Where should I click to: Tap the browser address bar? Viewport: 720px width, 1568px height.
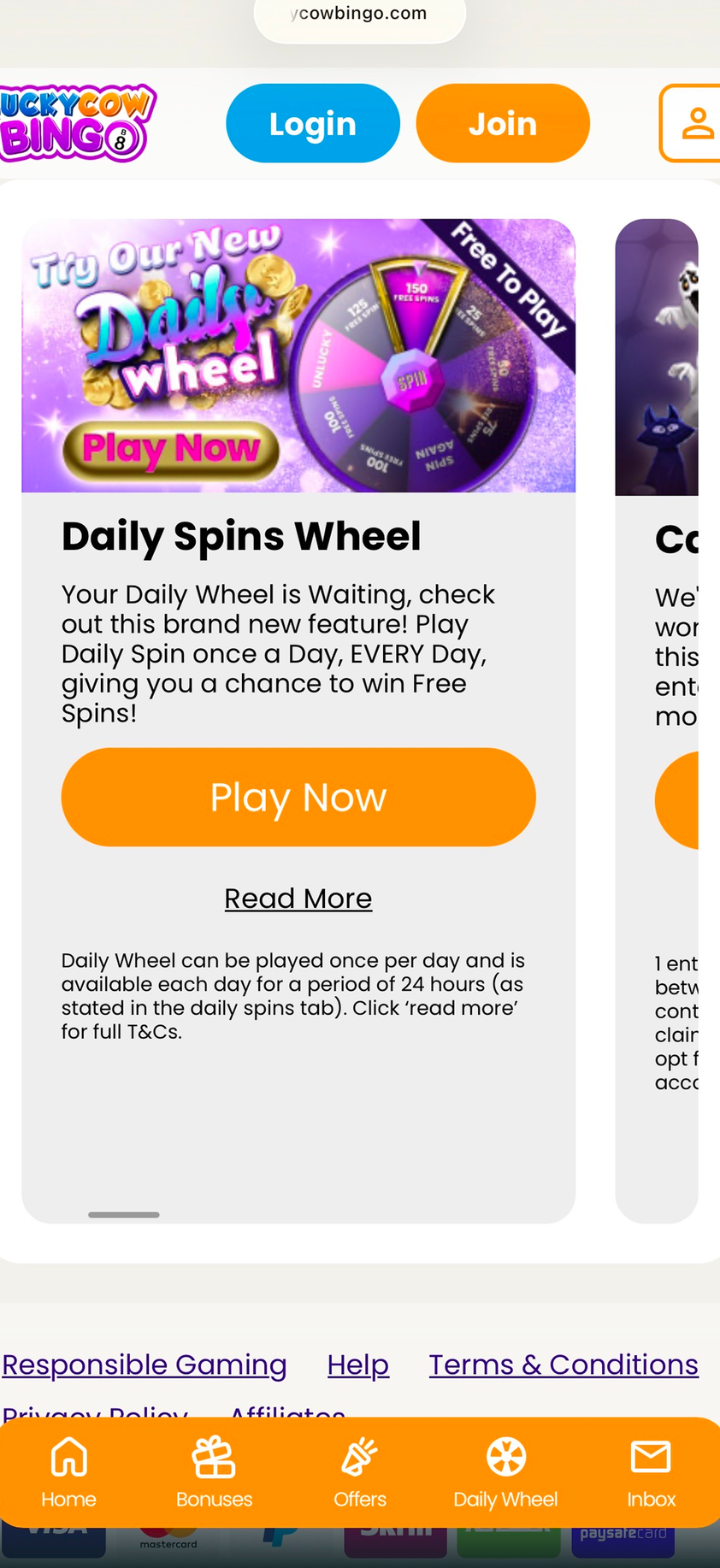(359, 15)
